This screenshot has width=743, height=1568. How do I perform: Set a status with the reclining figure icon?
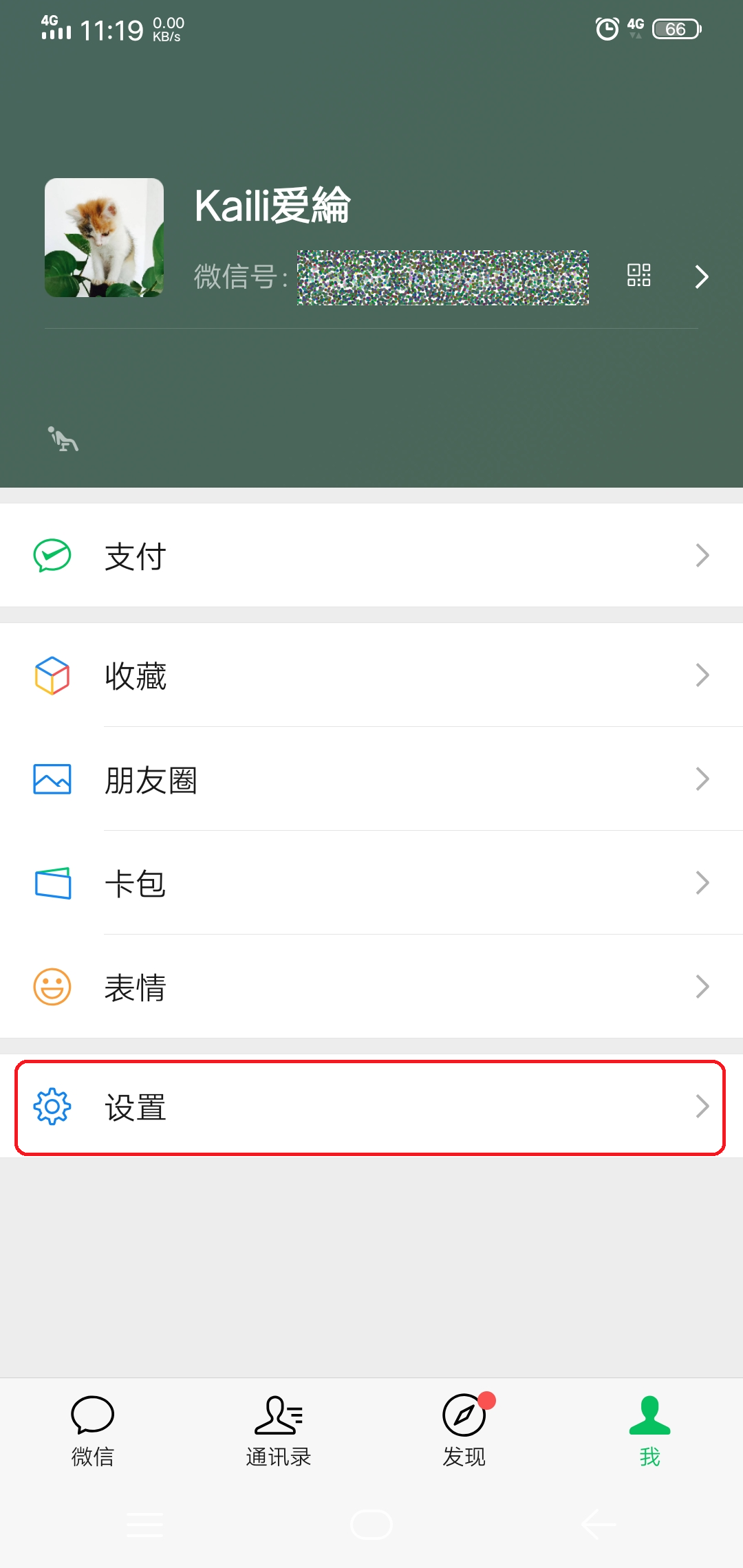63,439
